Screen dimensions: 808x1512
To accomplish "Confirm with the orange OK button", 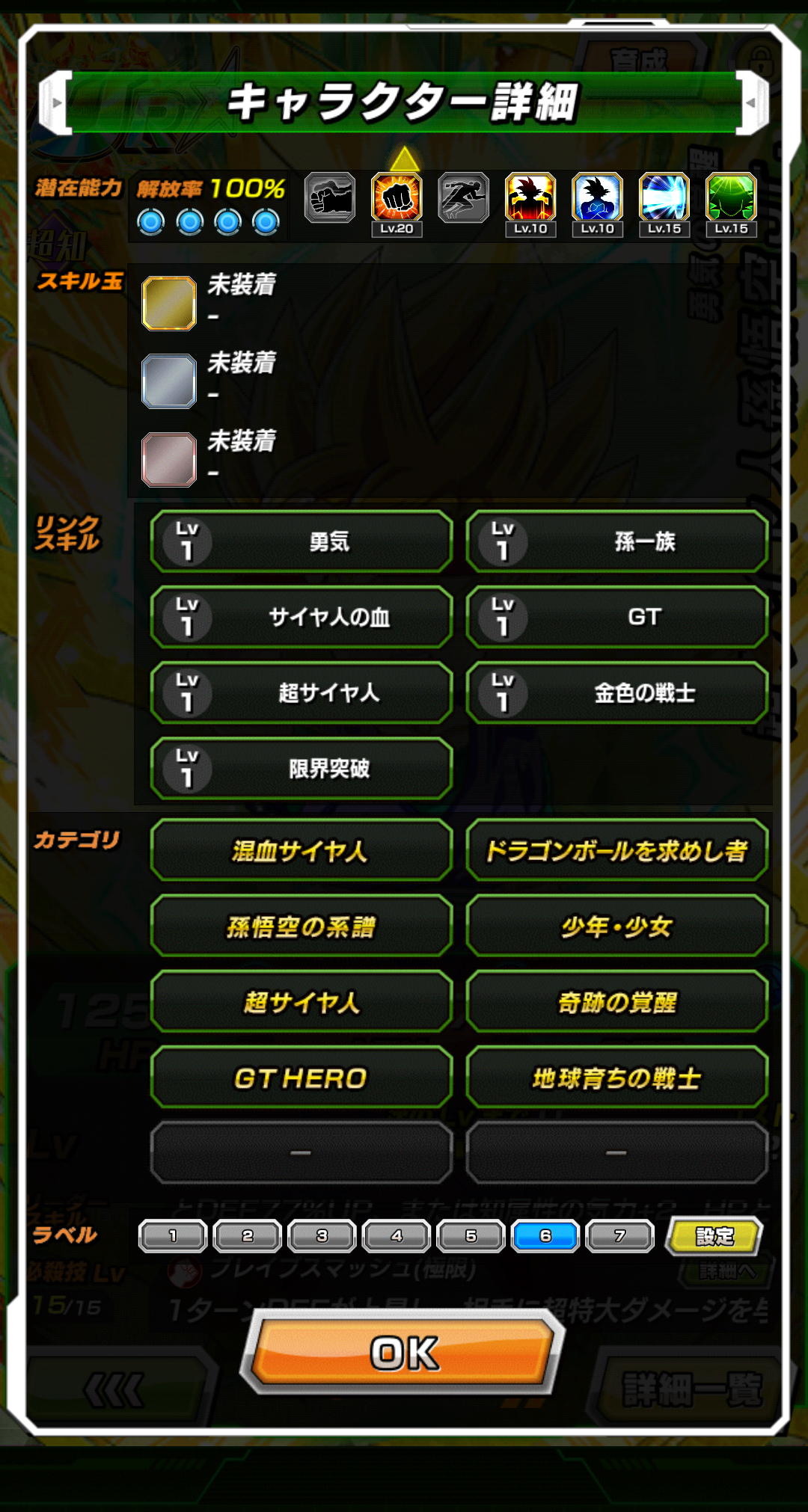I will pyautogui.click(x=404, y=1351).
